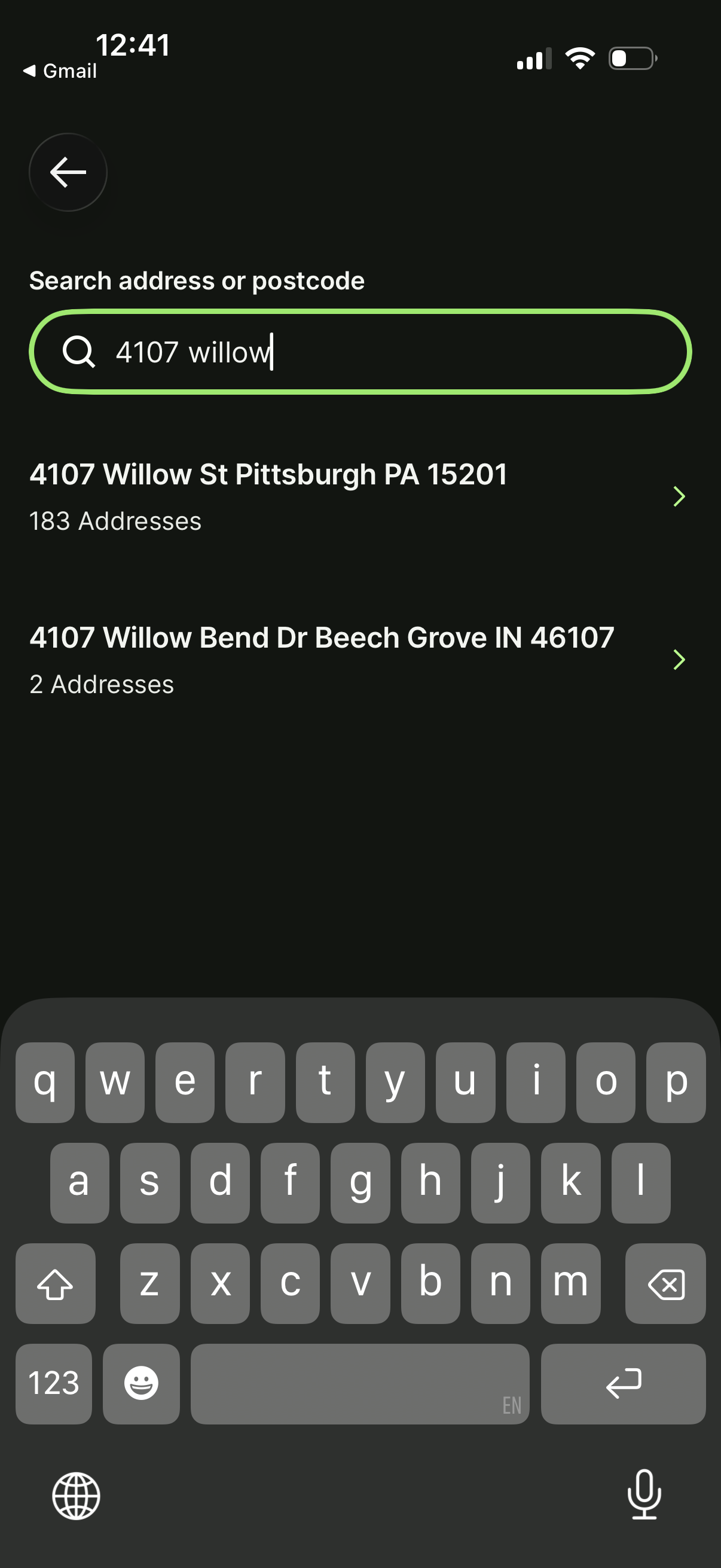Select the 183 Addresses Pittsburgh listing

click(115, 520)
